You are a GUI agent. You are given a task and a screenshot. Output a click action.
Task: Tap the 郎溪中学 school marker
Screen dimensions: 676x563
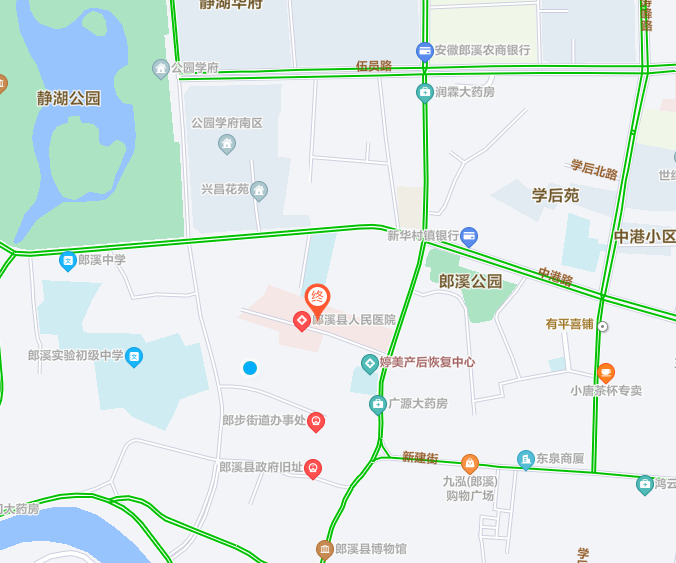(x=68, y=261)
